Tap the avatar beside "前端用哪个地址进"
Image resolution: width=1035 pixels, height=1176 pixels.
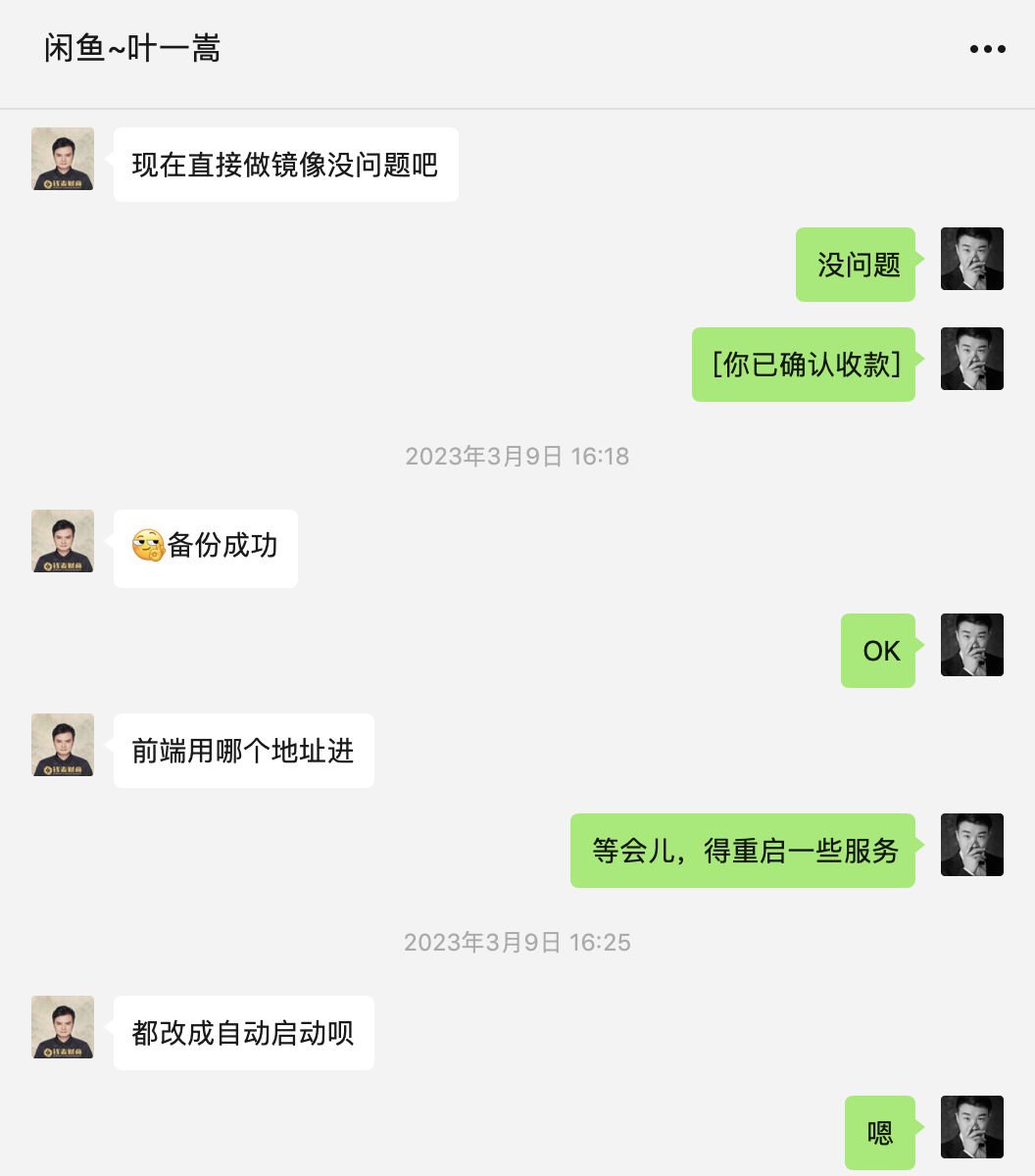[x=63, y=745]
